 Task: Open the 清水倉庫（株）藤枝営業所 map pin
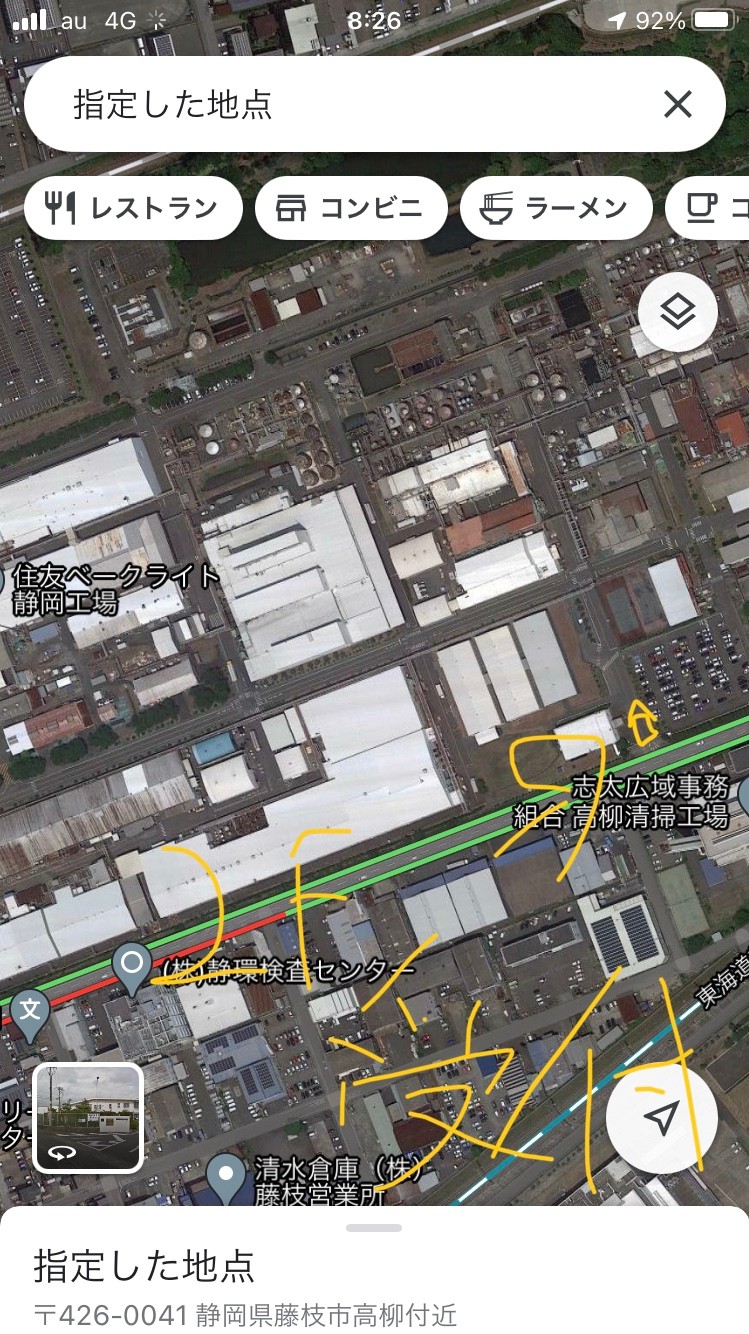pyautogui.click(x=227, y=1179)
